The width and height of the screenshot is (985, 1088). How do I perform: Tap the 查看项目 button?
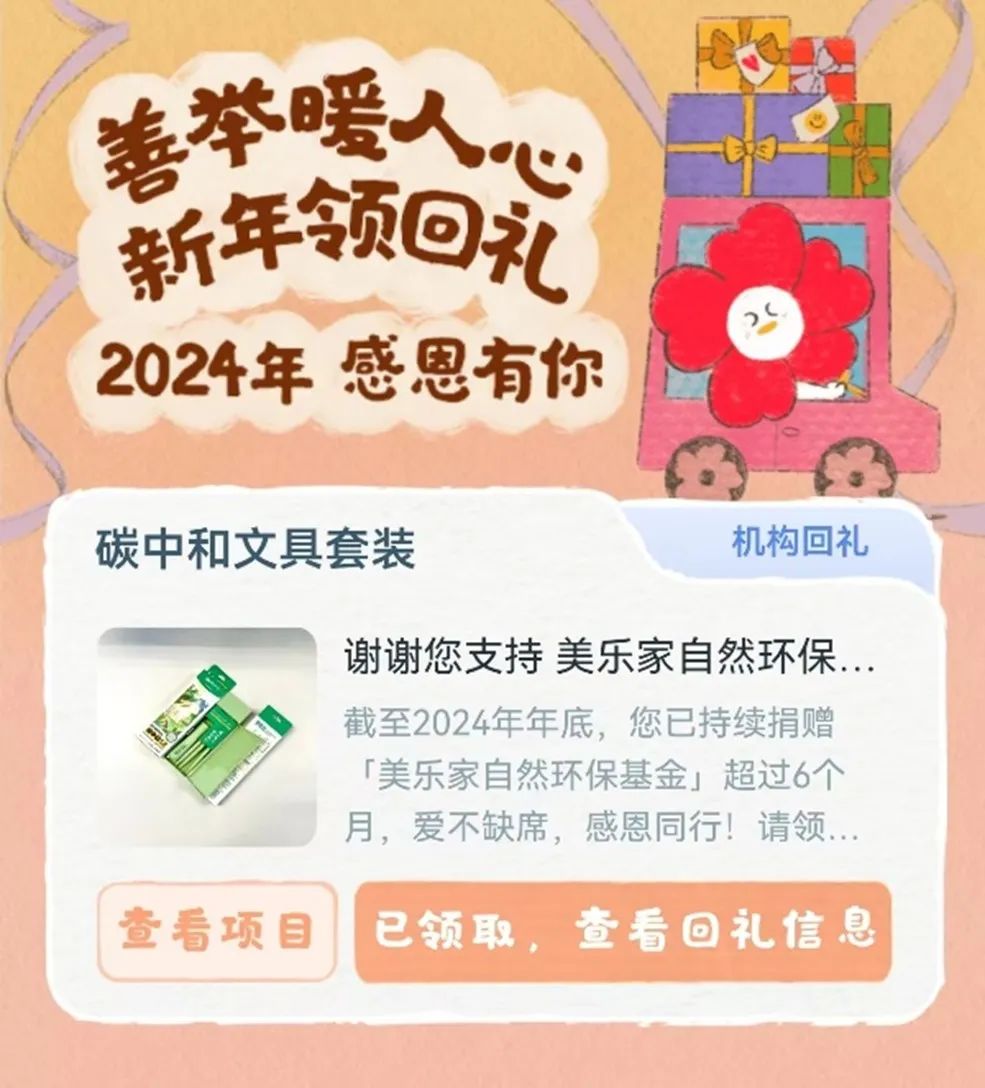point(217,931)
